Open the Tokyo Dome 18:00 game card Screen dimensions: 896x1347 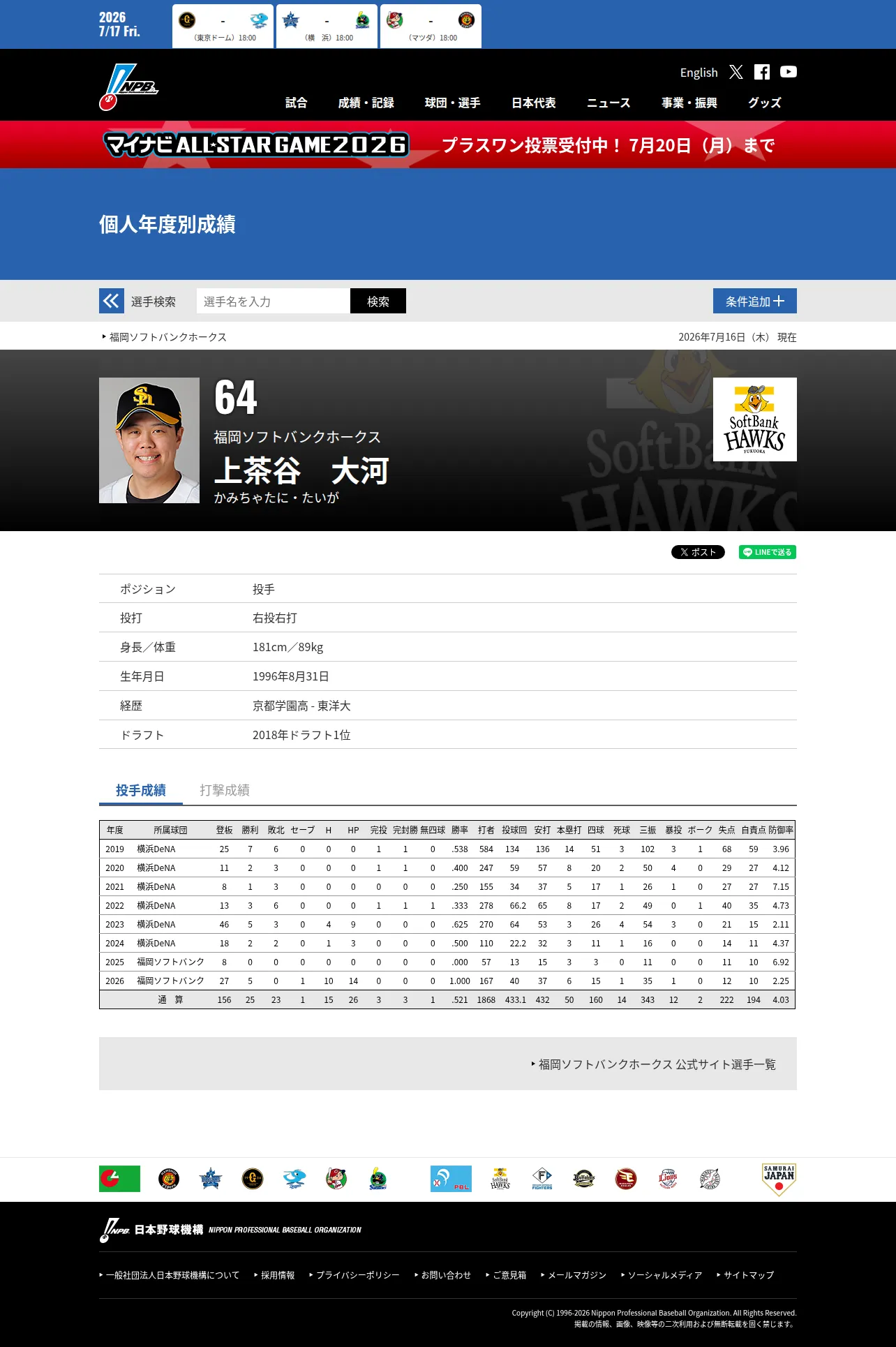pos(223,26)
